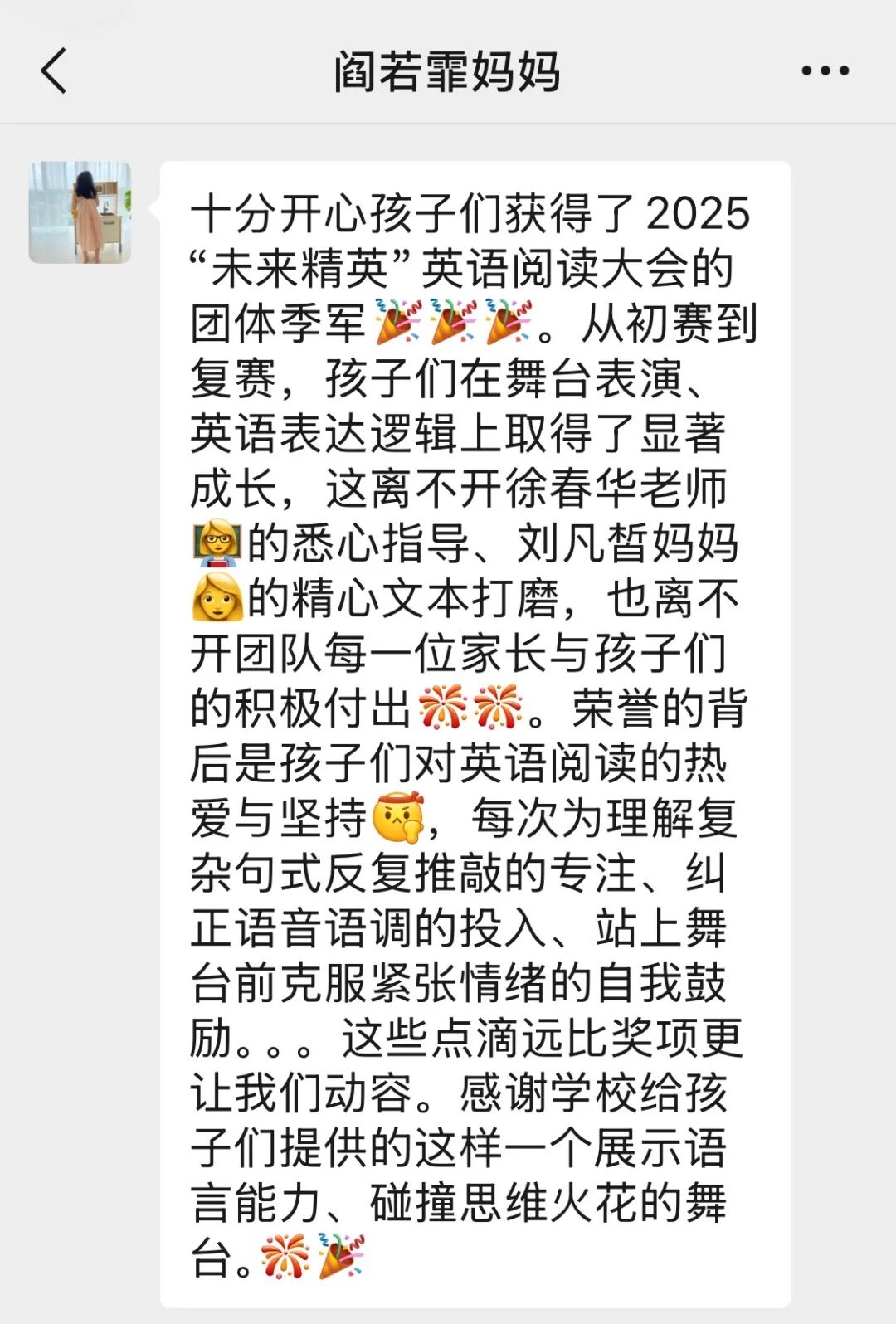
Task: Open 阎若霏妈妈's profile avatar
Action: [80, 212]
